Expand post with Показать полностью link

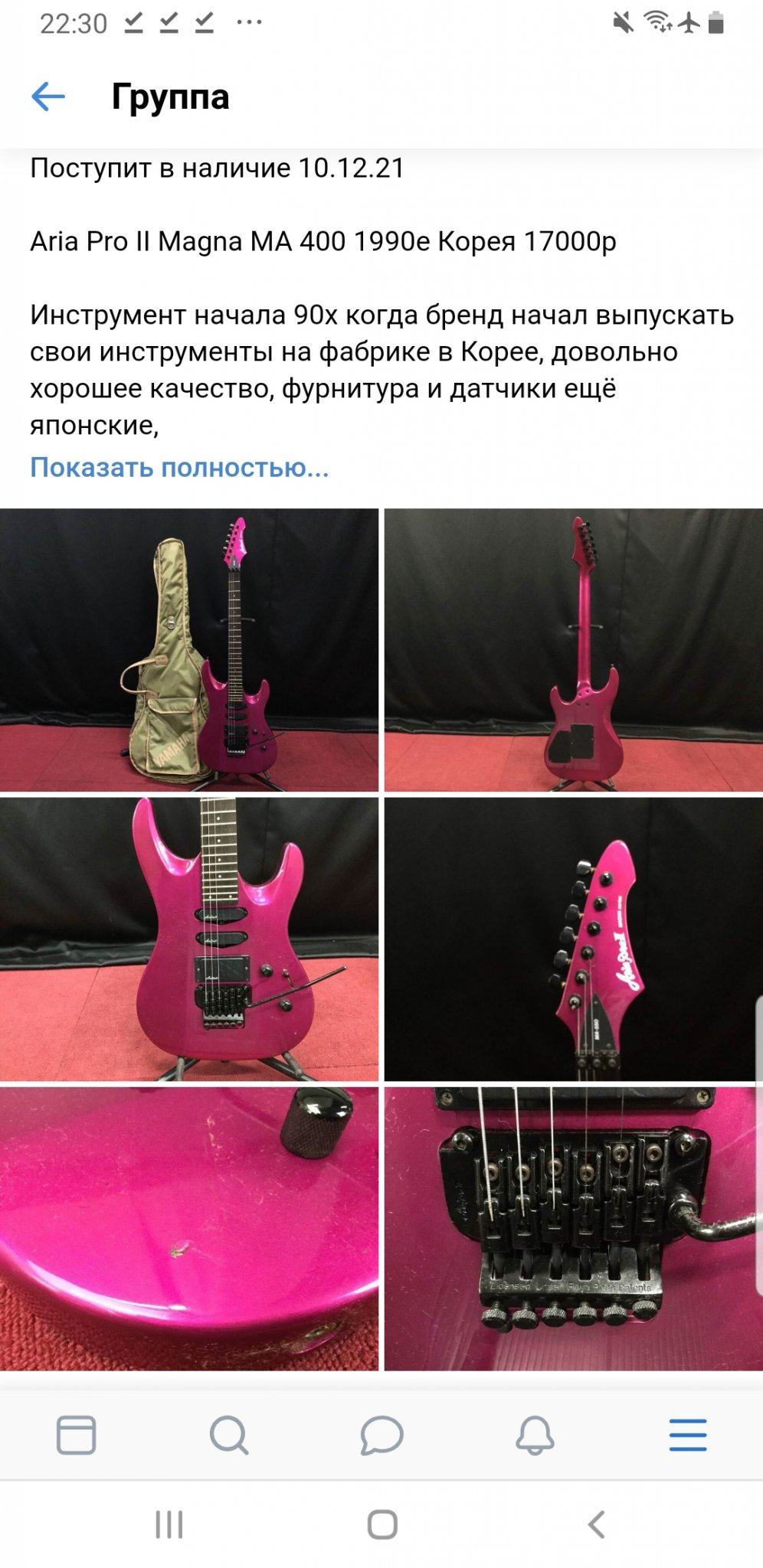tap(179, 467)
